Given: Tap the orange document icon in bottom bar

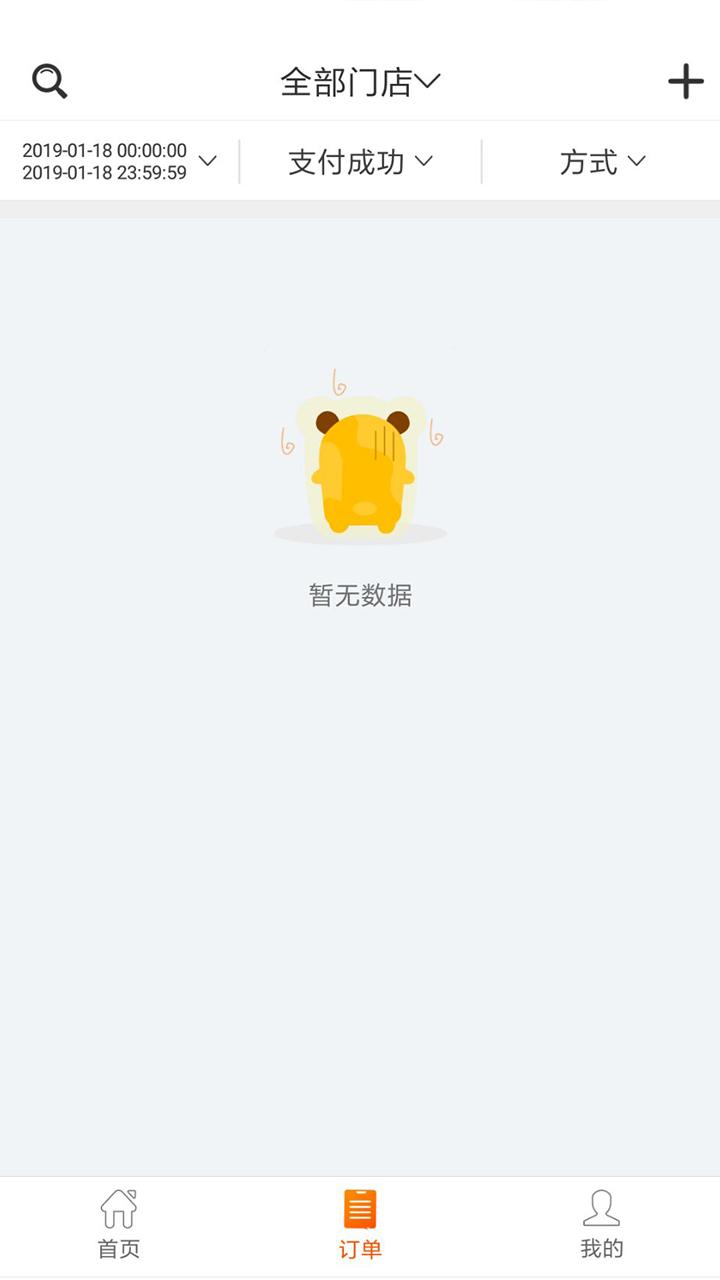Looking at the screenshot, I should pyautogui.click(x=359, y=1210).
